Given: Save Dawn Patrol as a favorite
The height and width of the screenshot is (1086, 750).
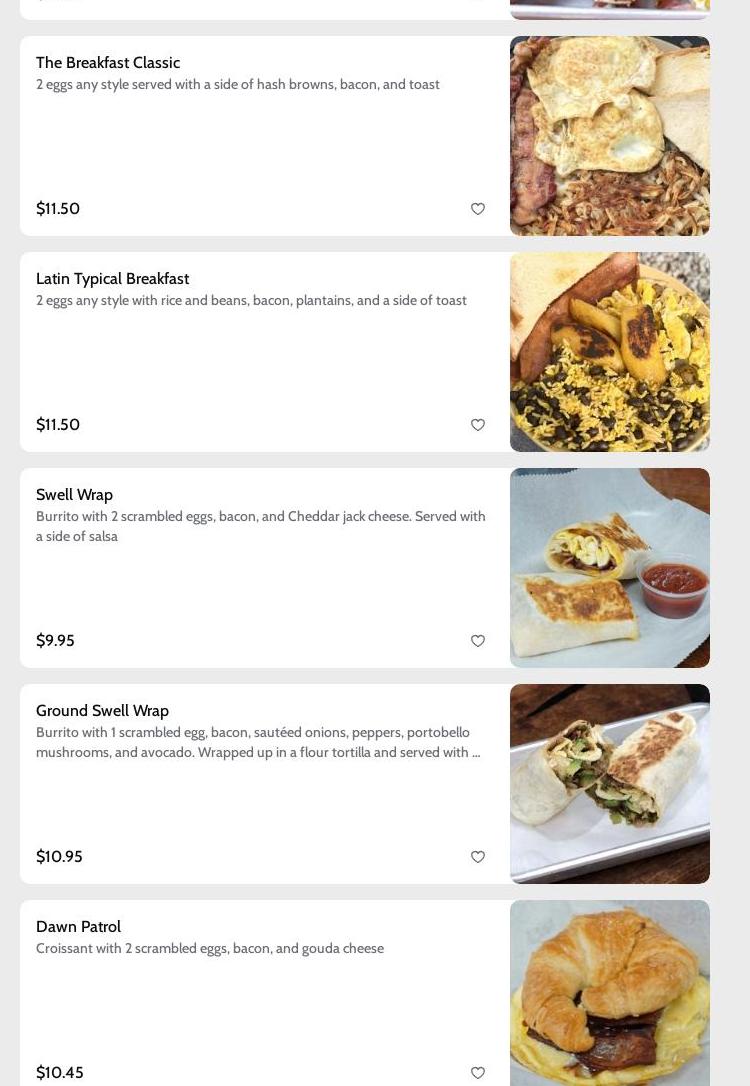Looking at the screenshot, I should pos(478,1073).
